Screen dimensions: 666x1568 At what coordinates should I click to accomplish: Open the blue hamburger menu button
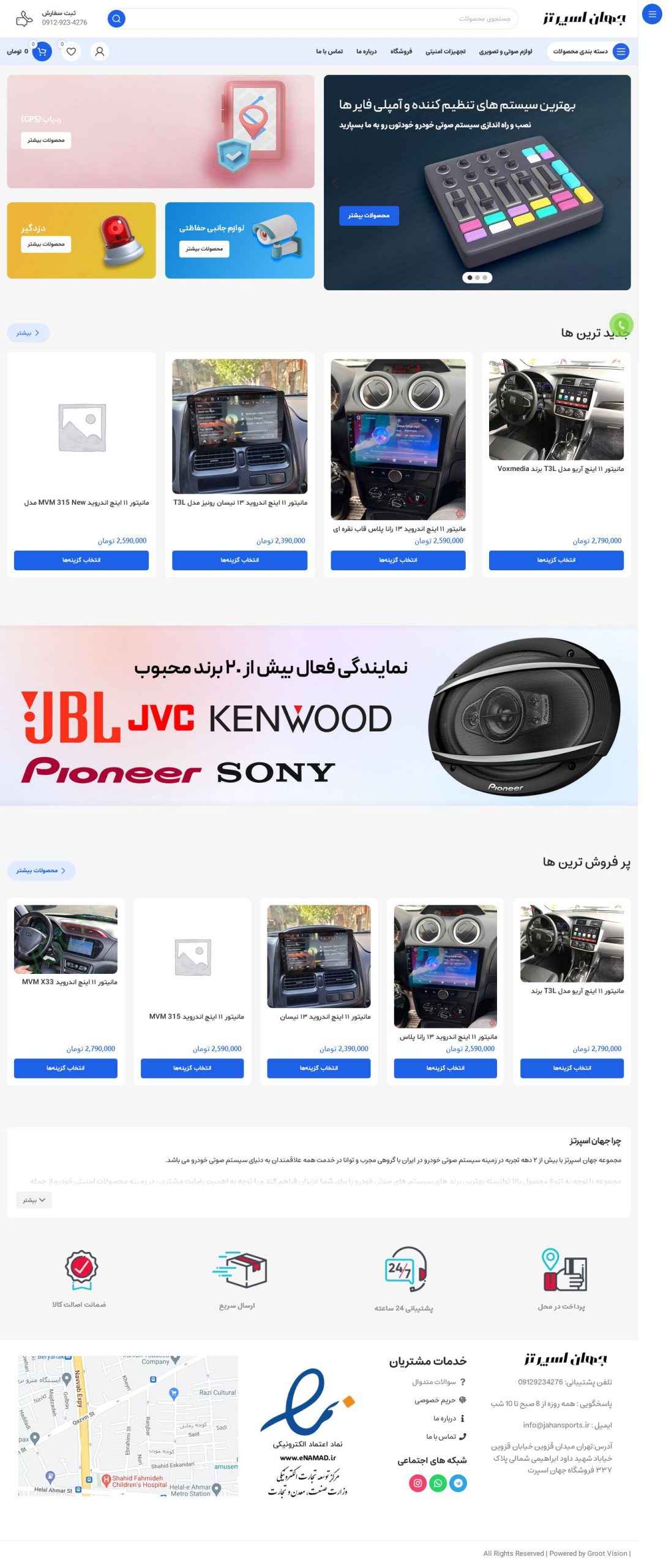(x=651, y=13)
